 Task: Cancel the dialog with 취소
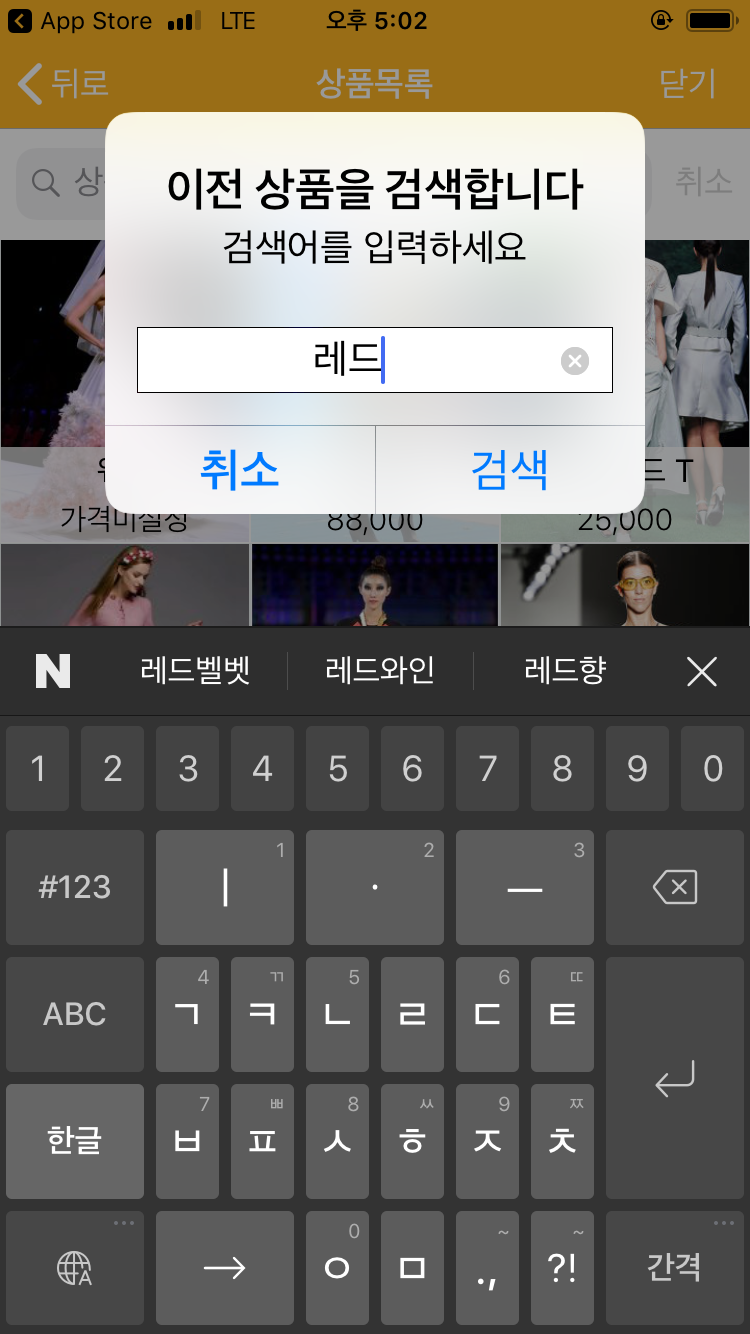coord(240,470)
